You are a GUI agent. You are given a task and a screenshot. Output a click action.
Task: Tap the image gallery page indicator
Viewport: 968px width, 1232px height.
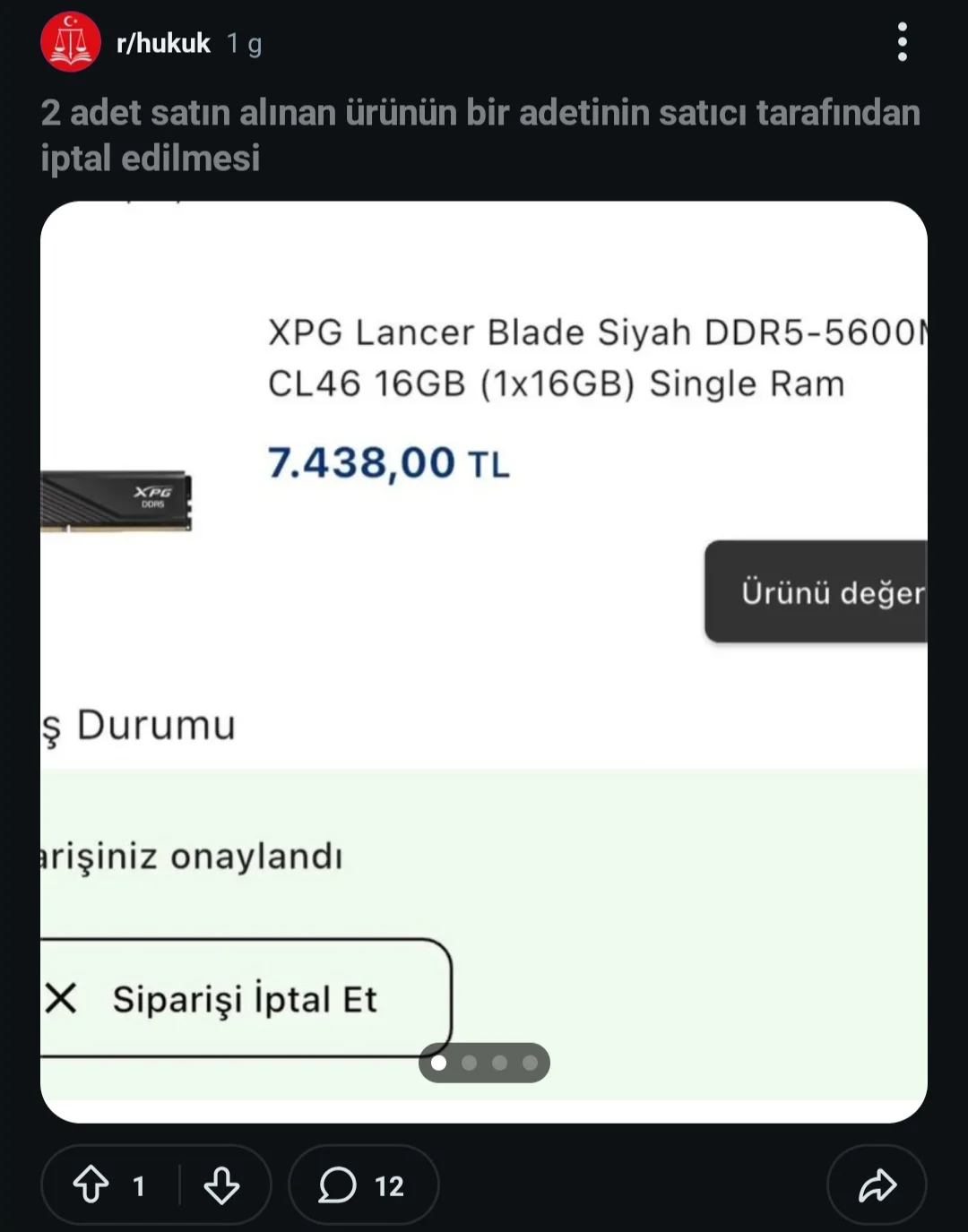484,1063
